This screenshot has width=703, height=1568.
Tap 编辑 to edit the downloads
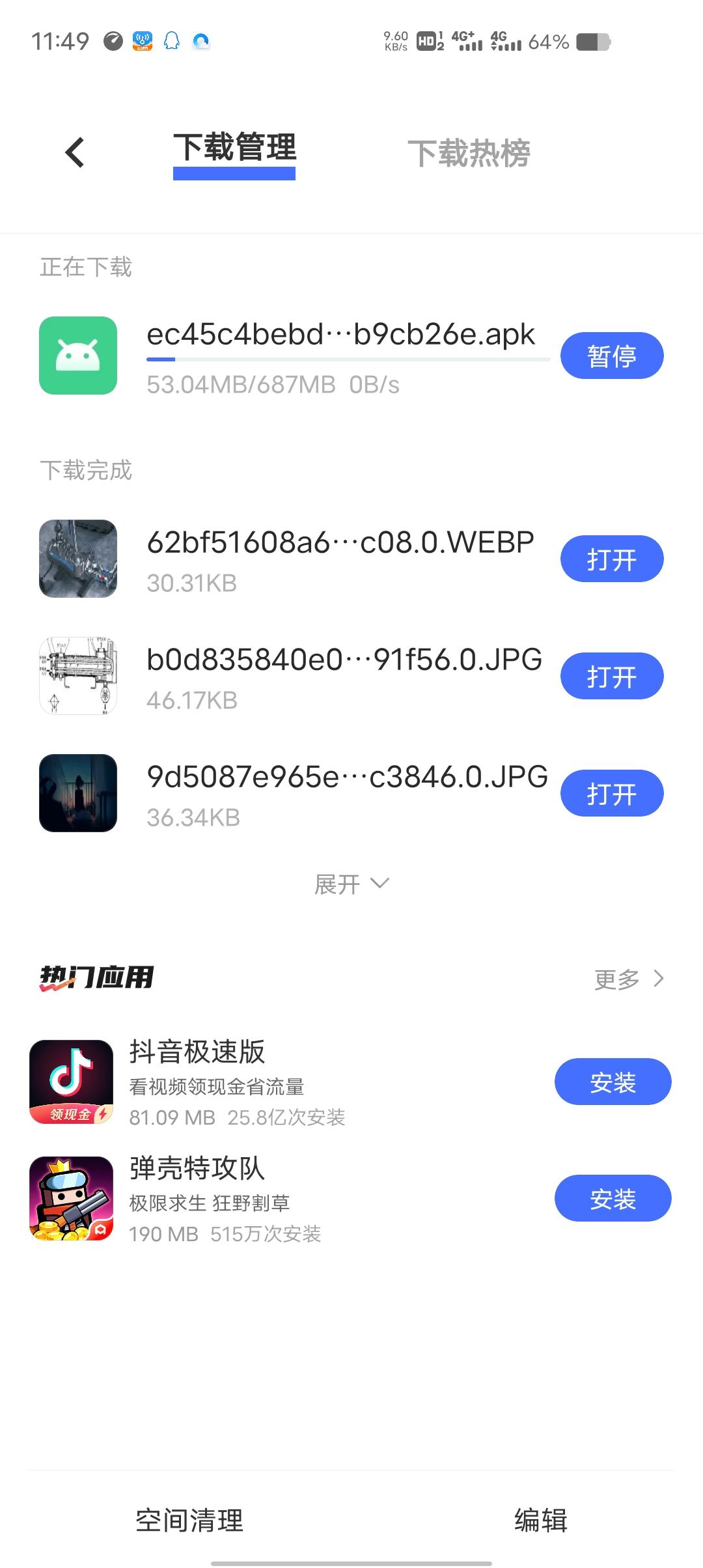[540, 1520]
